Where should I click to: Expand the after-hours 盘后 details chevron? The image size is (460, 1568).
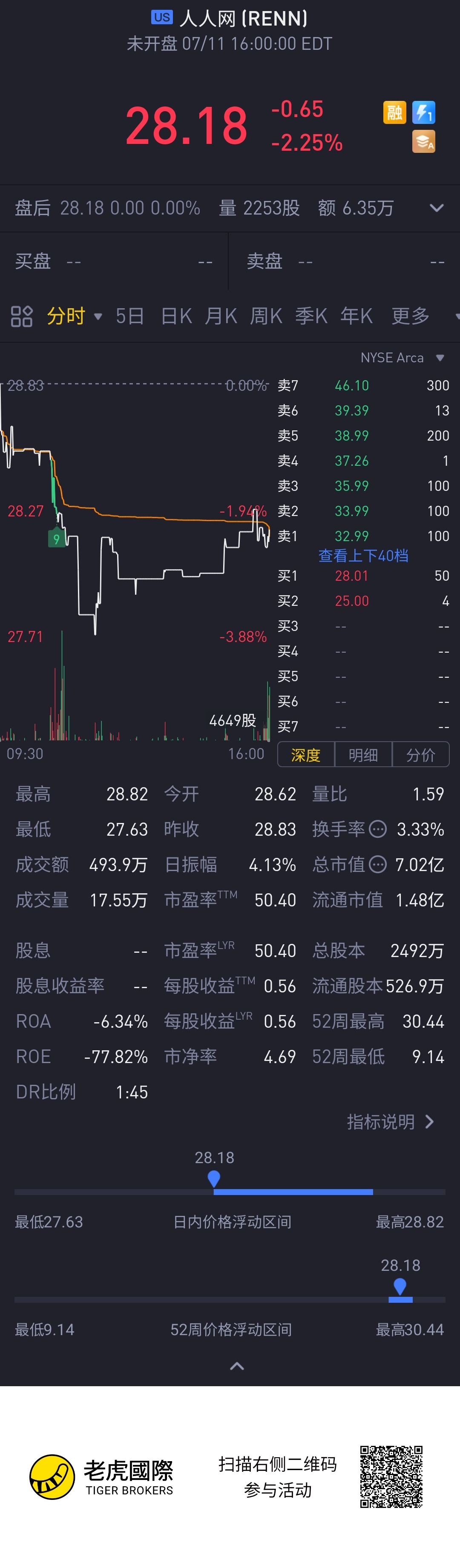tap(436, 208)
